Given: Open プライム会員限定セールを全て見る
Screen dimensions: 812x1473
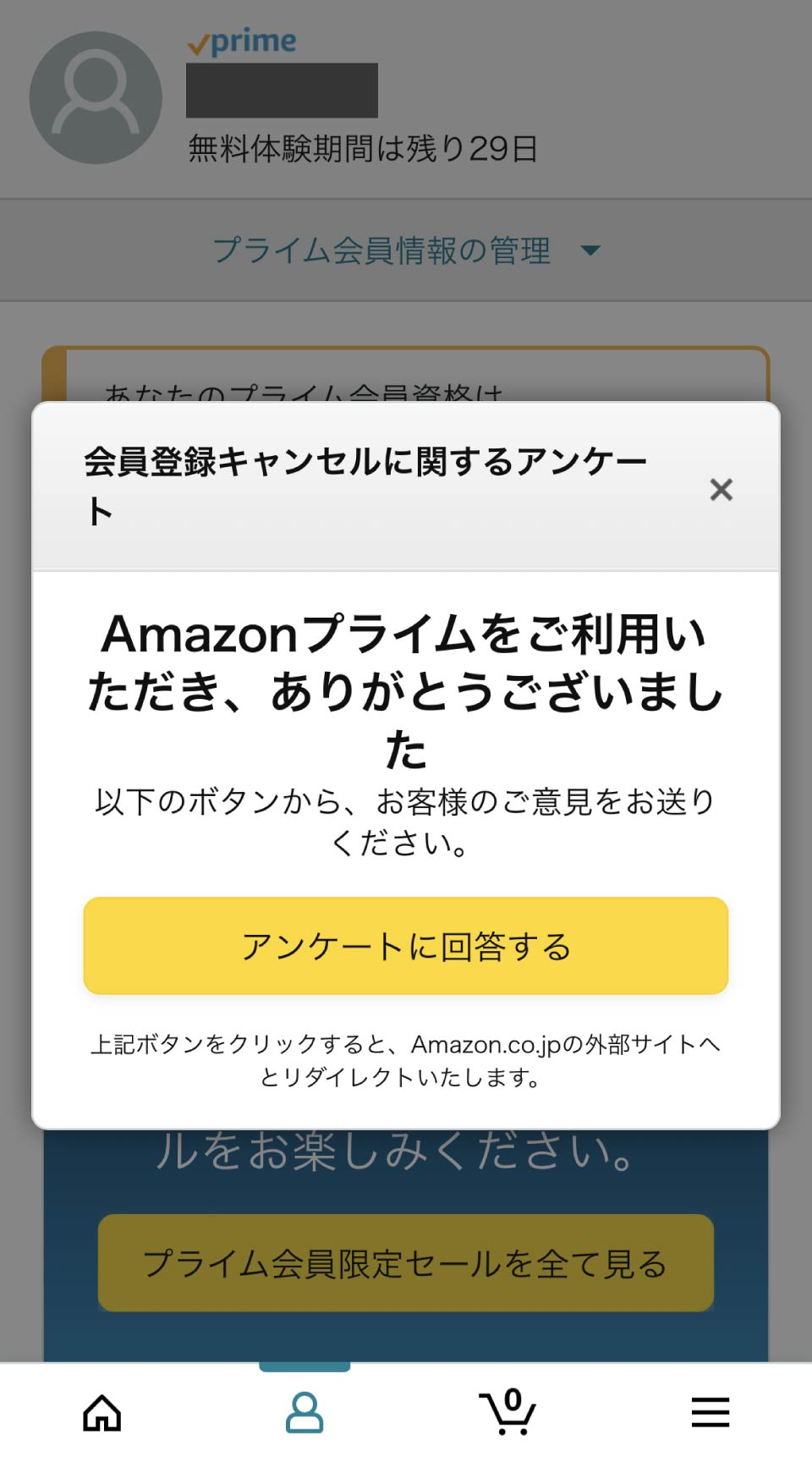Looking at the screenshot, I should coord(406,1263).
